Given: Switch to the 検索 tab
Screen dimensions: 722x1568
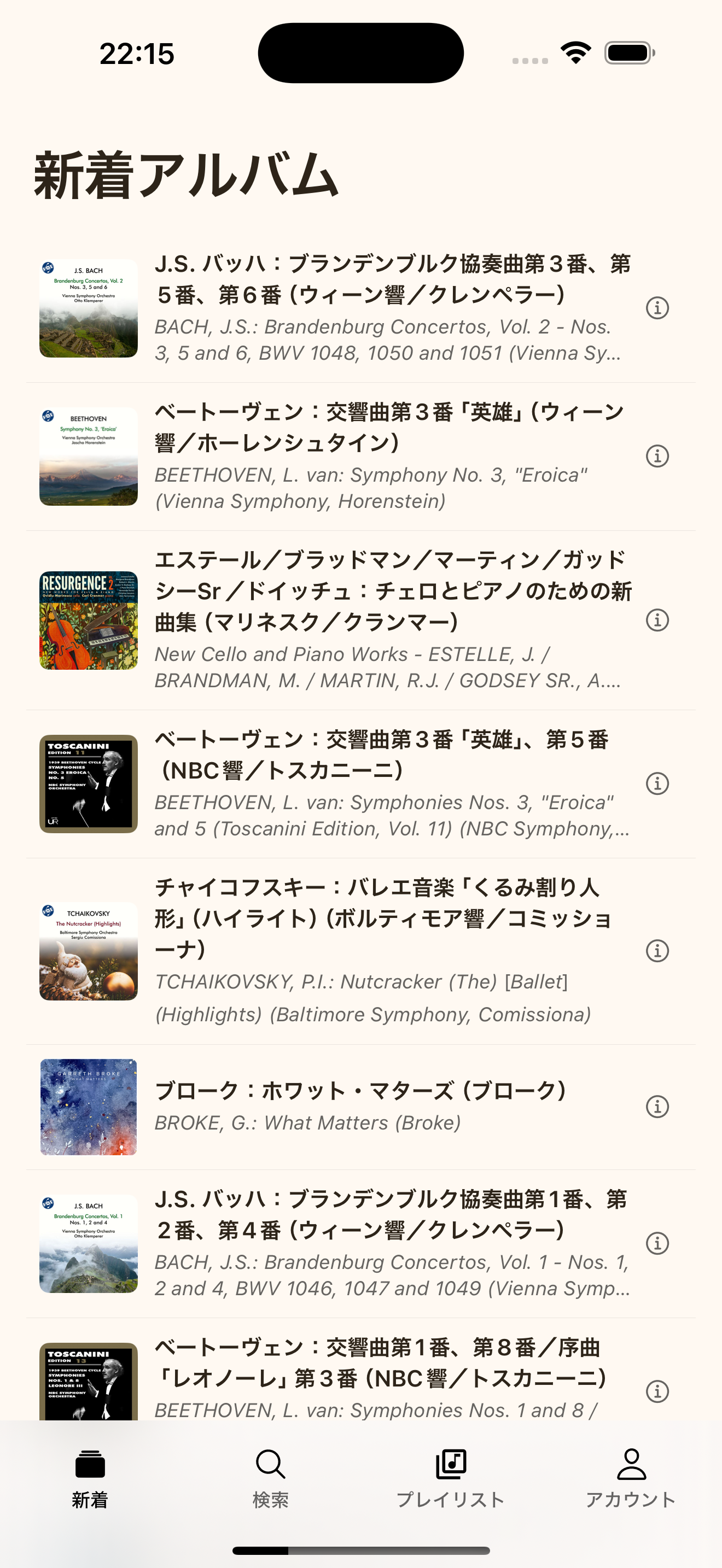Looking at the screenshot, I should pyautogui.click(x=270, y=1476).
